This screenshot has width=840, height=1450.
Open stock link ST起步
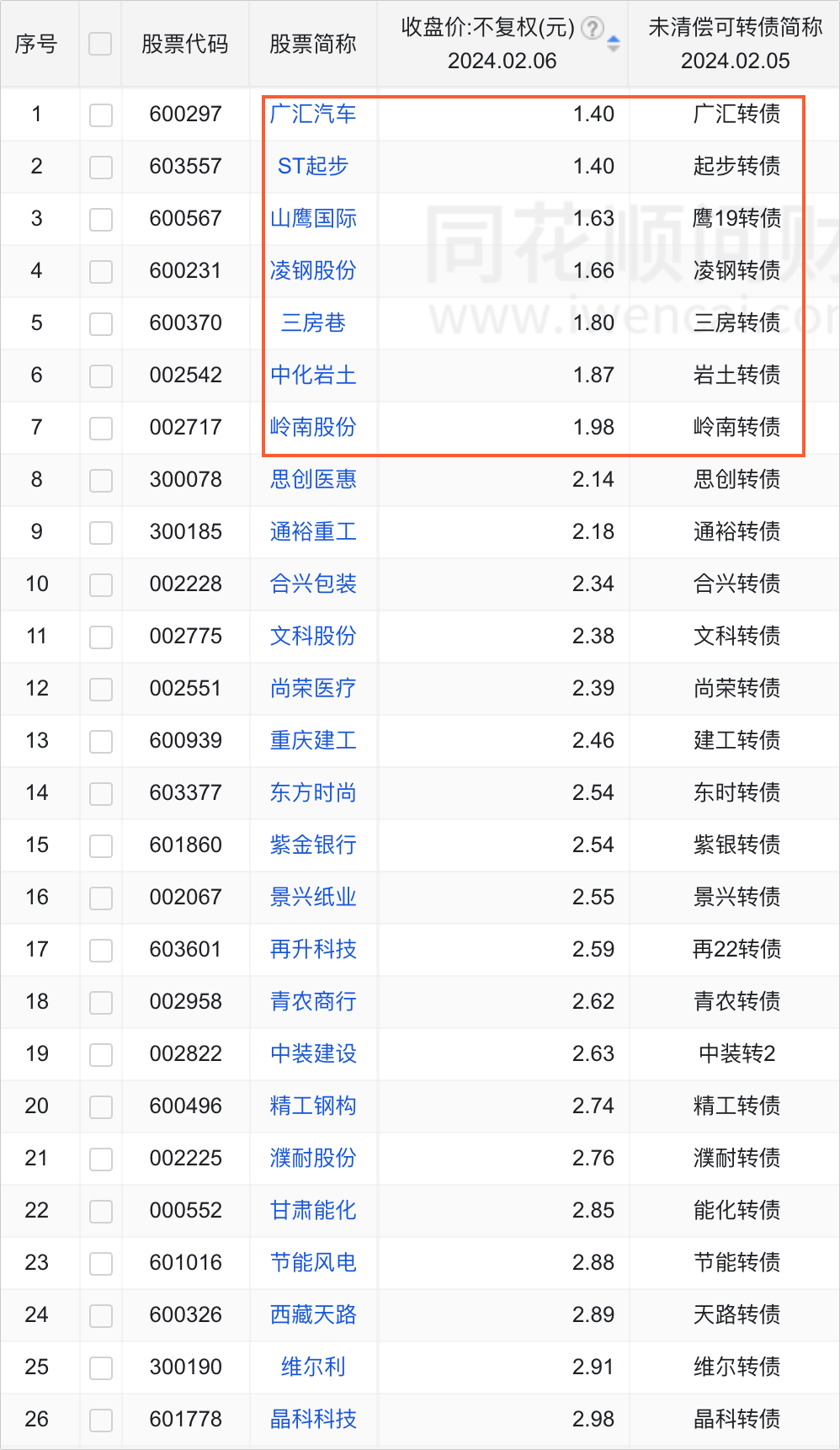pyautogui.click(x=313, y=166)
